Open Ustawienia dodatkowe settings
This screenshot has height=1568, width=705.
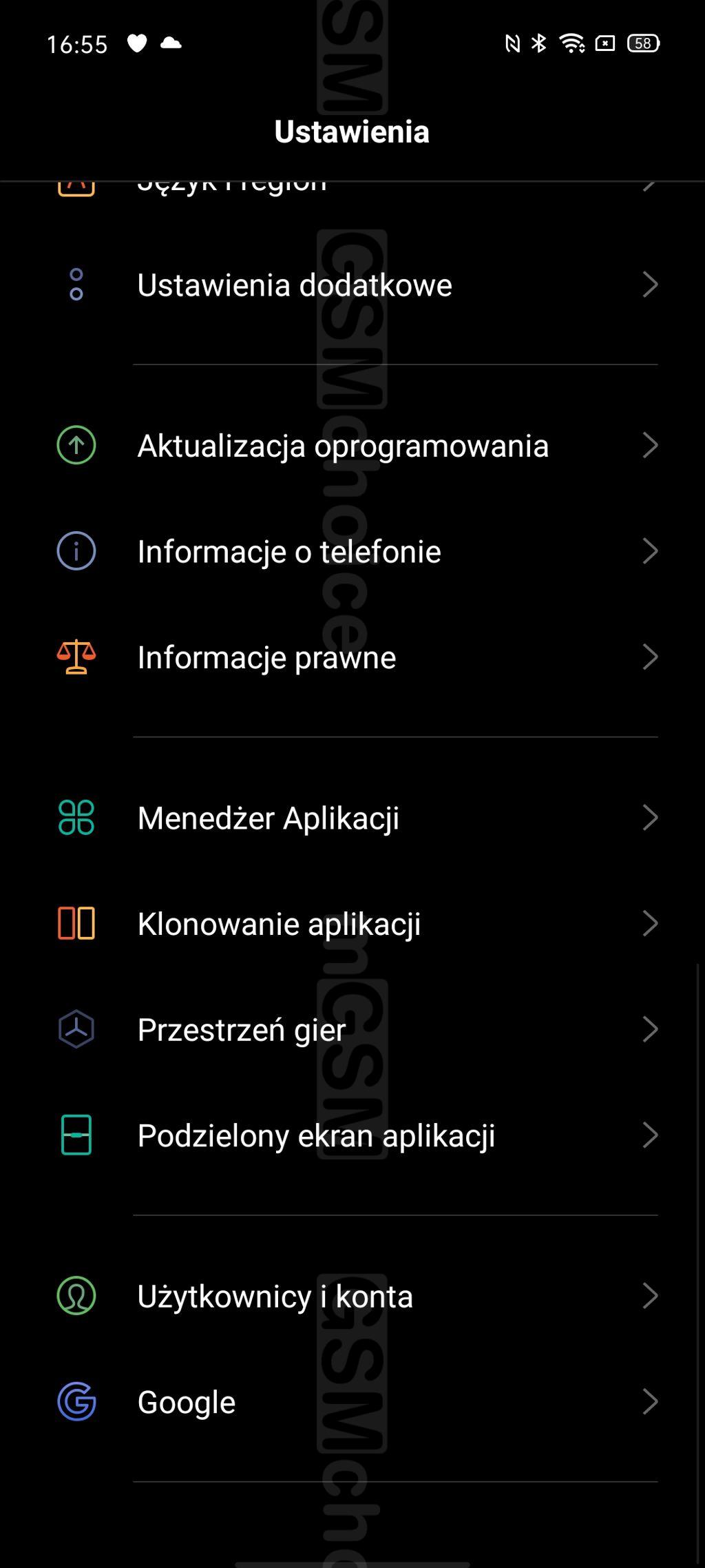(x=295, y=285)
